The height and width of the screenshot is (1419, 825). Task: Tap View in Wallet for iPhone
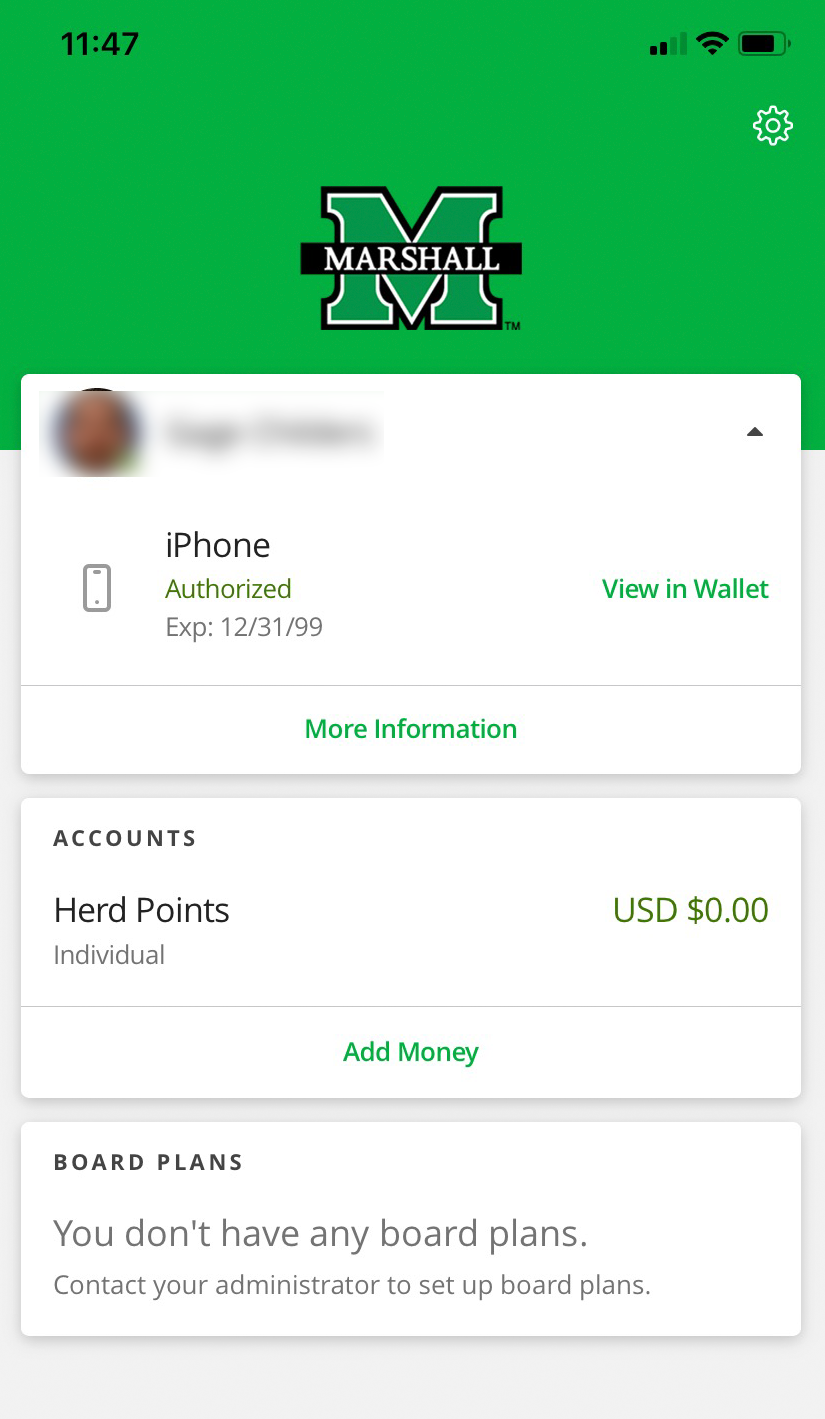coord(685,589)
